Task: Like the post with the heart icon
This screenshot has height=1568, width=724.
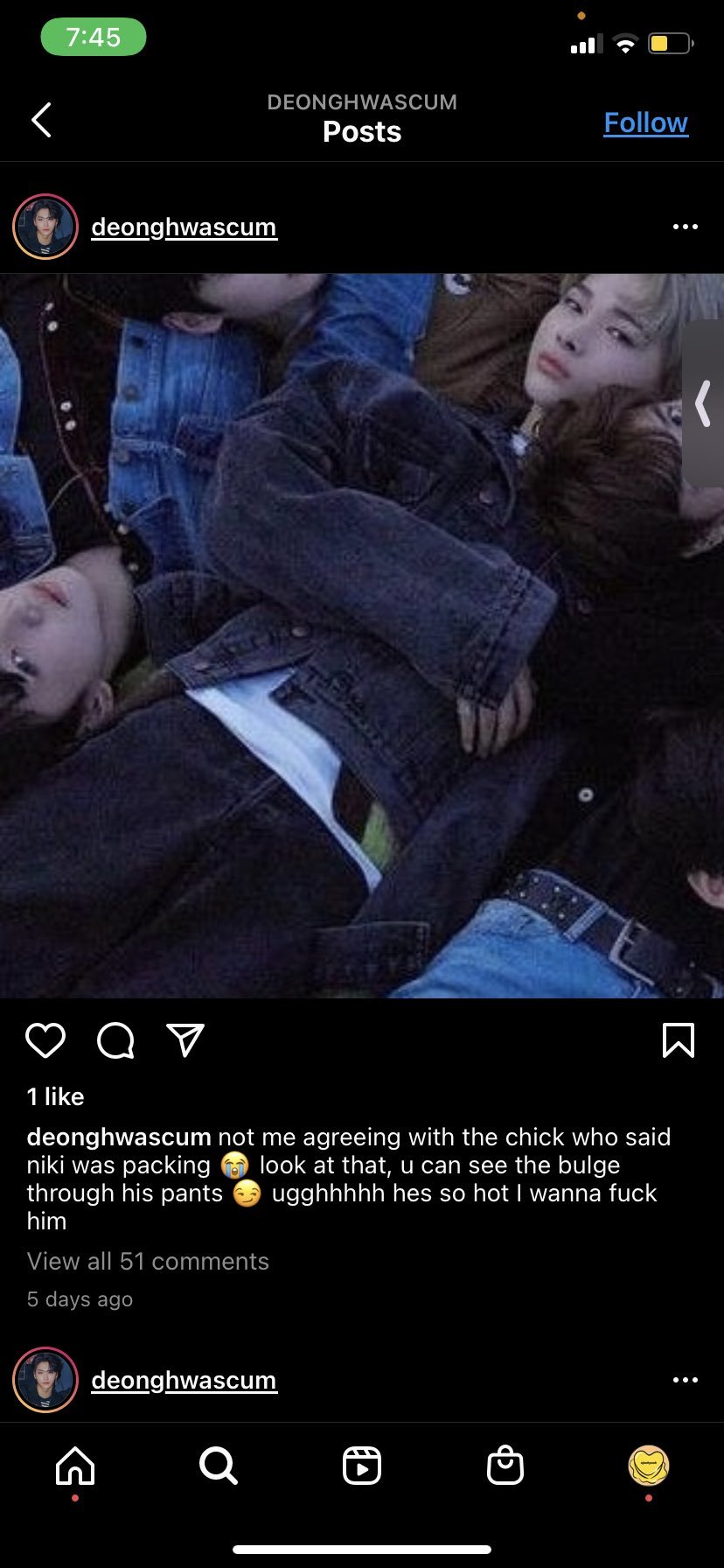Action: click(45, 1040)
